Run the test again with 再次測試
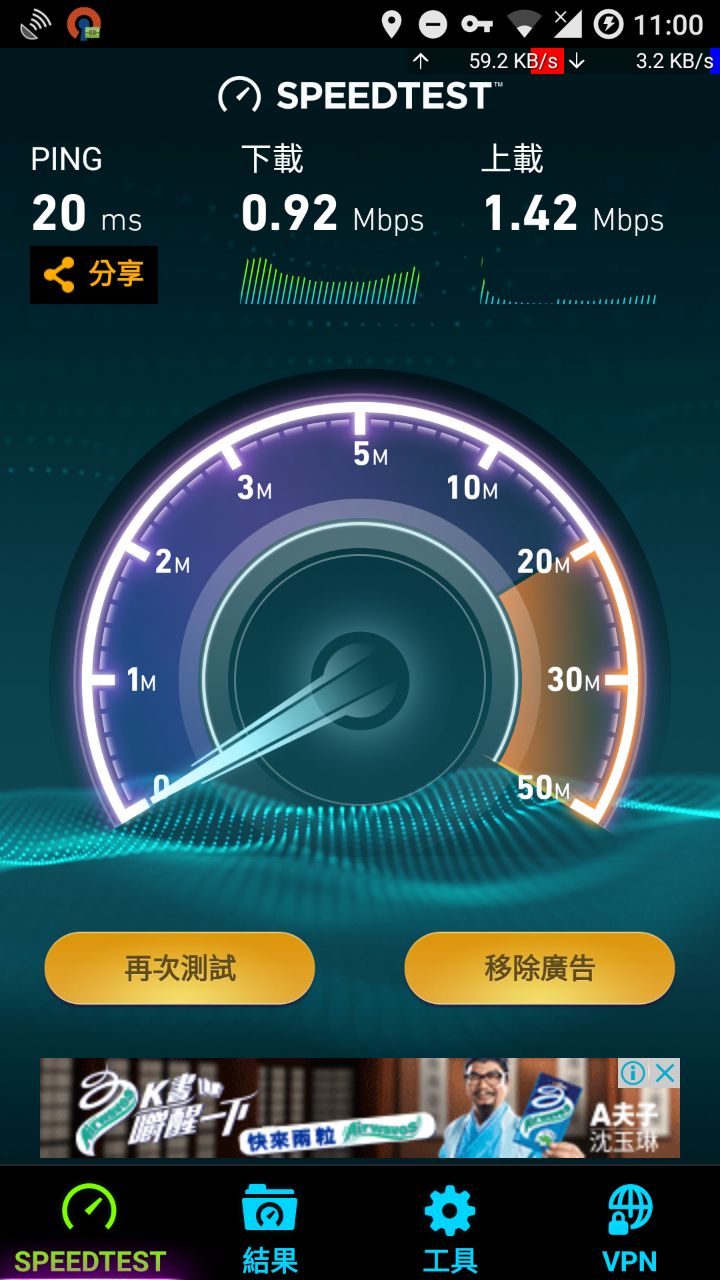720x1280 pixels. (x=180, y=968)
